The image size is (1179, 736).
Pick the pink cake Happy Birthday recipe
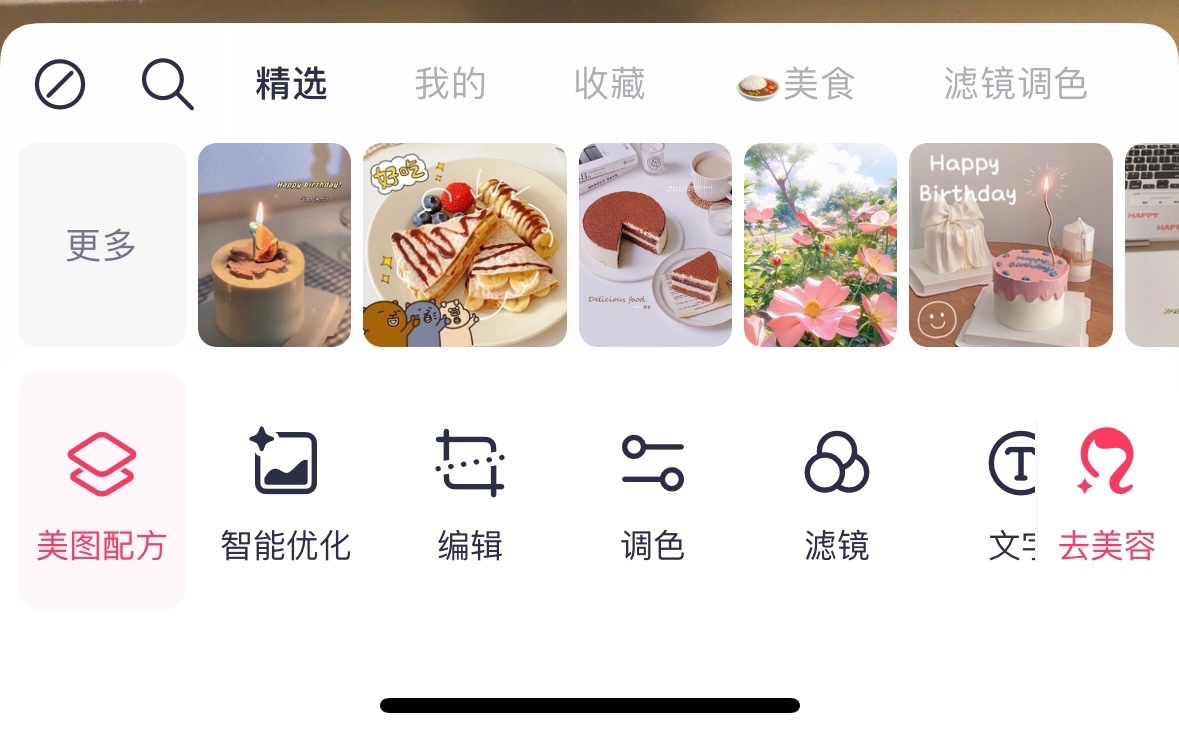pos(1010,245)
